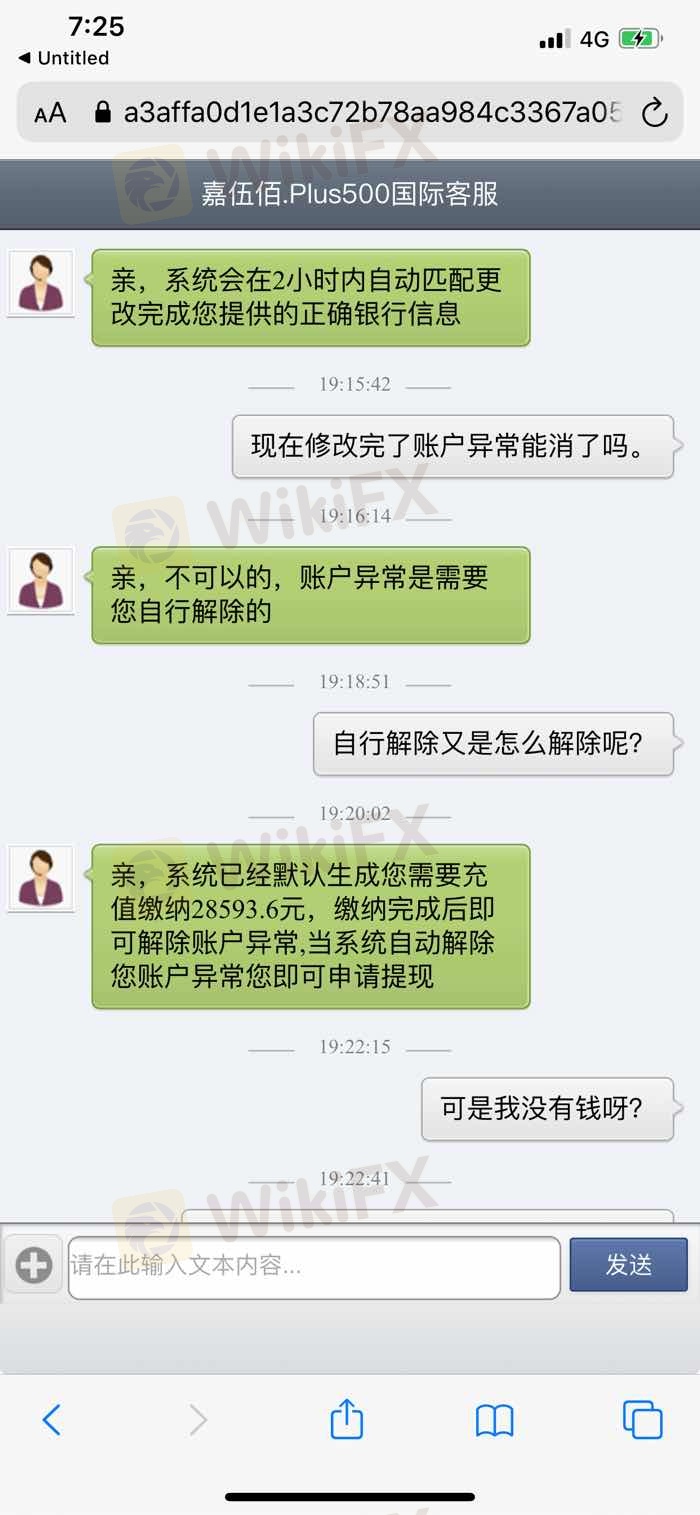The image size is (700, 1515).
Task: Open the Safari share sheet
Action: pyautogui.click(x=346, y=1419)
